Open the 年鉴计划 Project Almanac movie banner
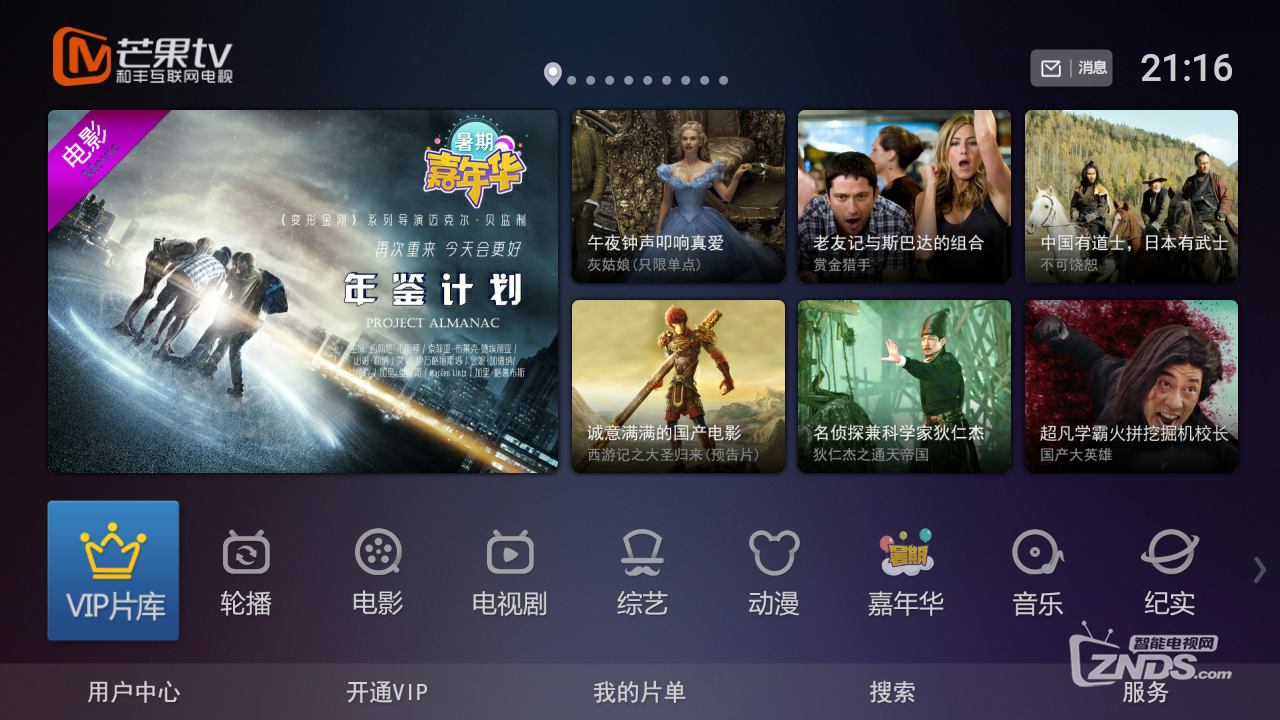The width and height of the screenshot is (1280, 720). [x=303, y=291]
